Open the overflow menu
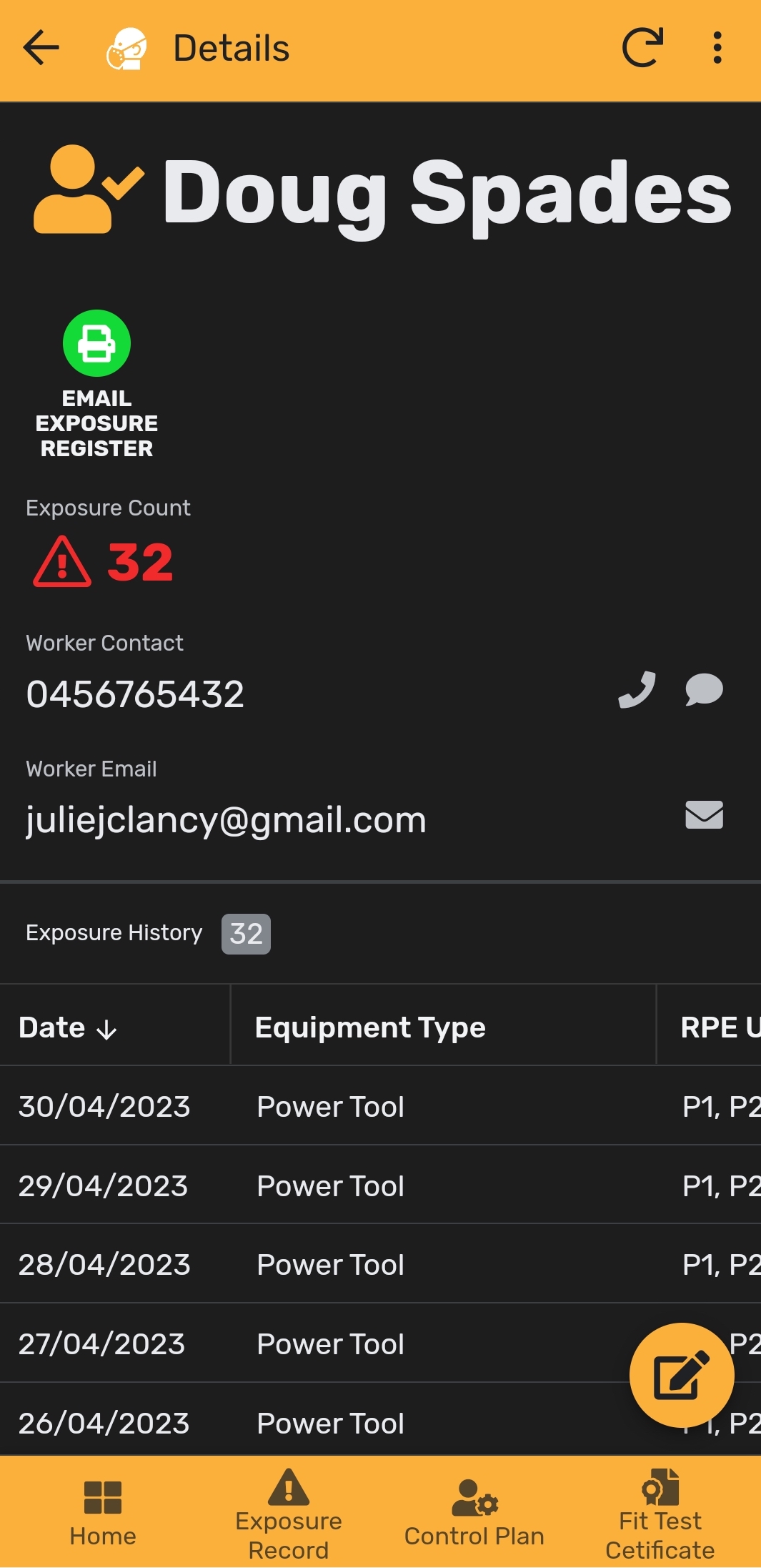 [717, 49]
